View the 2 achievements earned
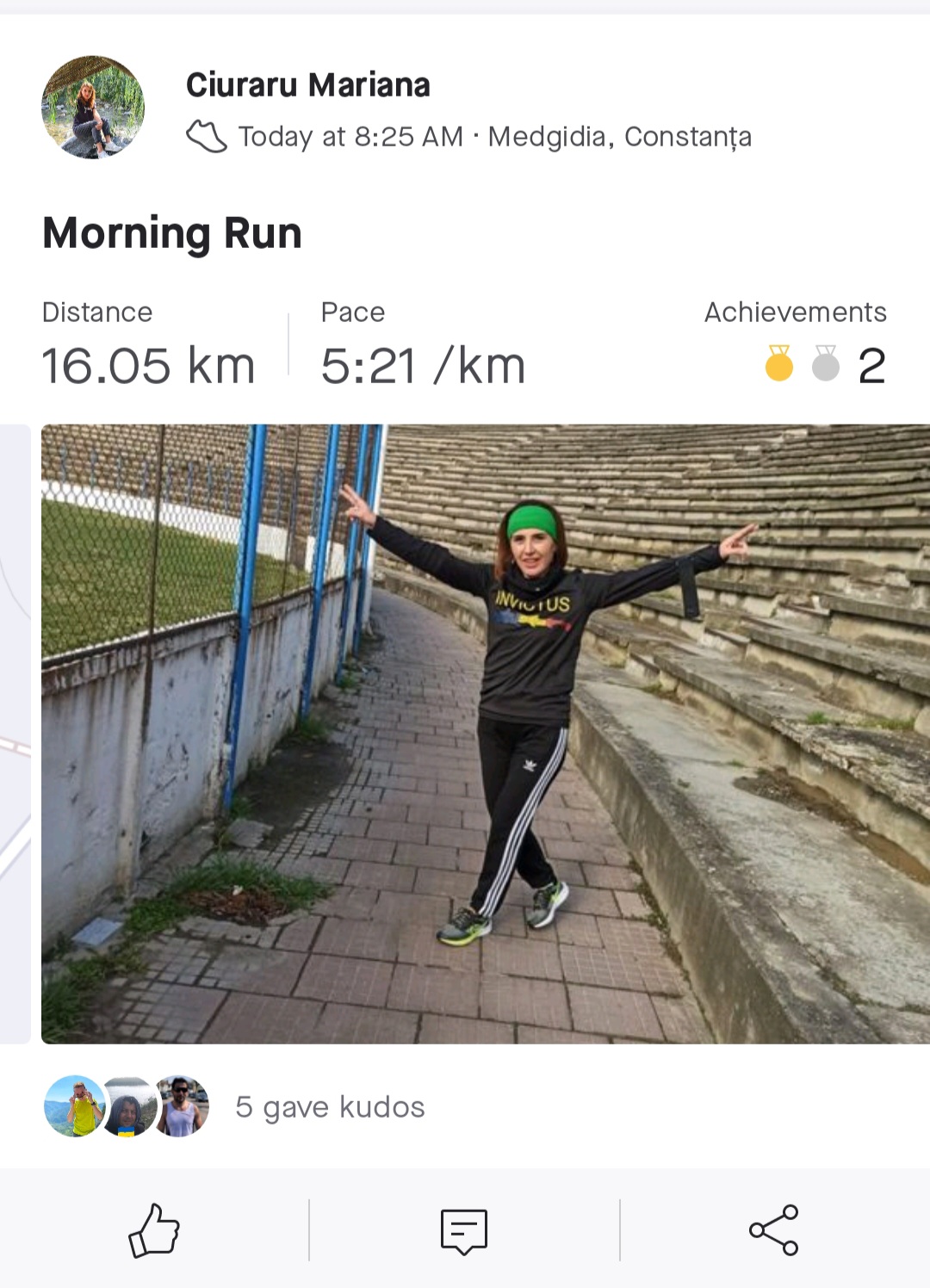 825,364
